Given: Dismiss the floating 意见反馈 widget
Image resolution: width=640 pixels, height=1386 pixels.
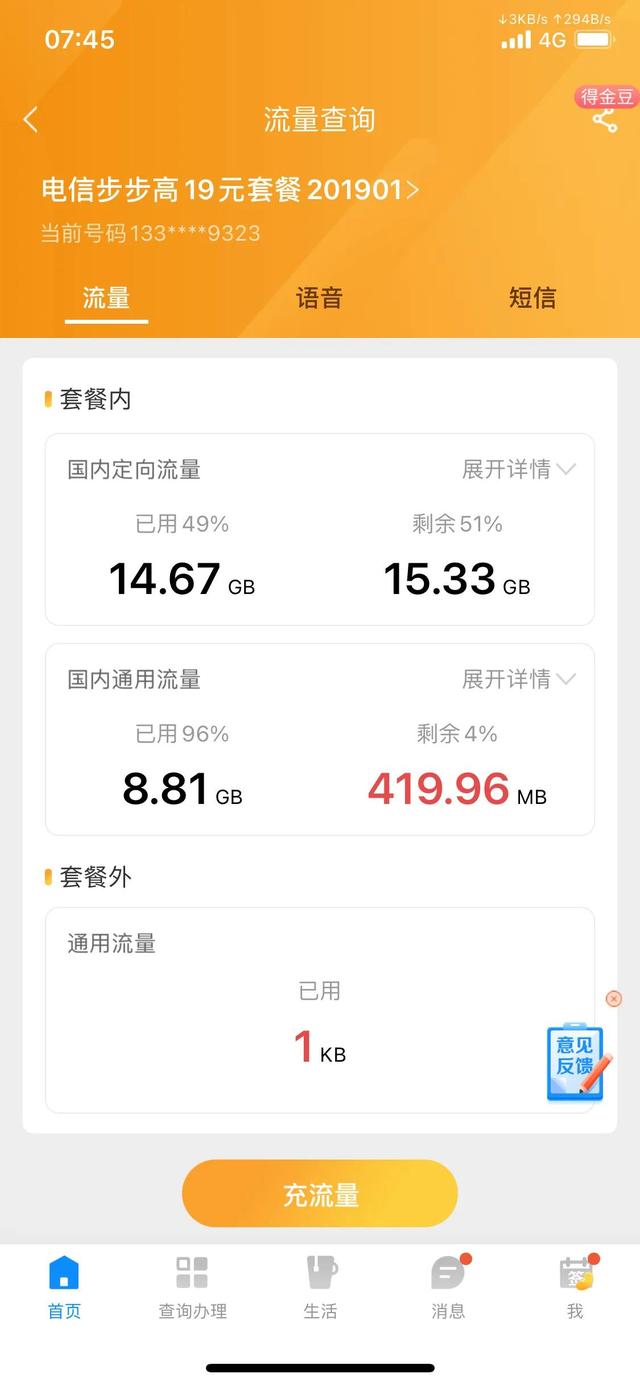Looking at the screenshot, I should click(x=614, y=999).
